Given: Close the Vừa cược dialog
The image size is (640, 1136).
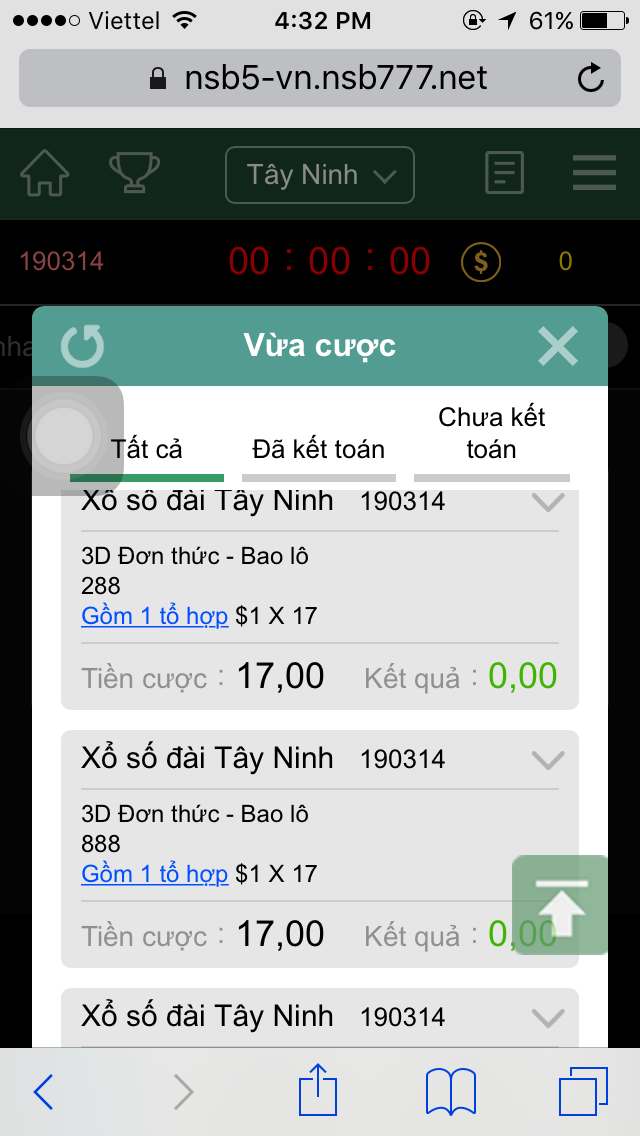Looking at the screenshot, I should pos(557,346).
